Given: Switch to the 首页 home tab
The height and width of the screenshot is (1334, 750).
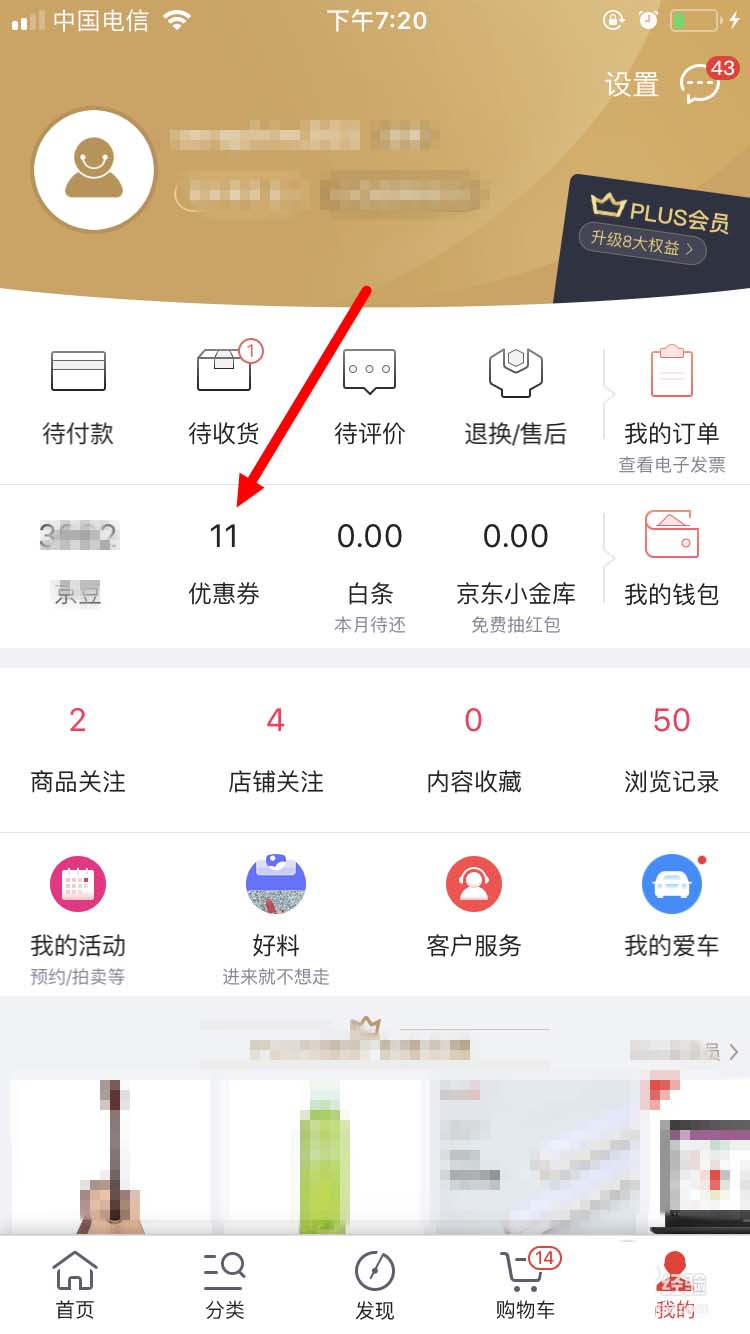Looking at the screenshot, I should point(75,1285).
